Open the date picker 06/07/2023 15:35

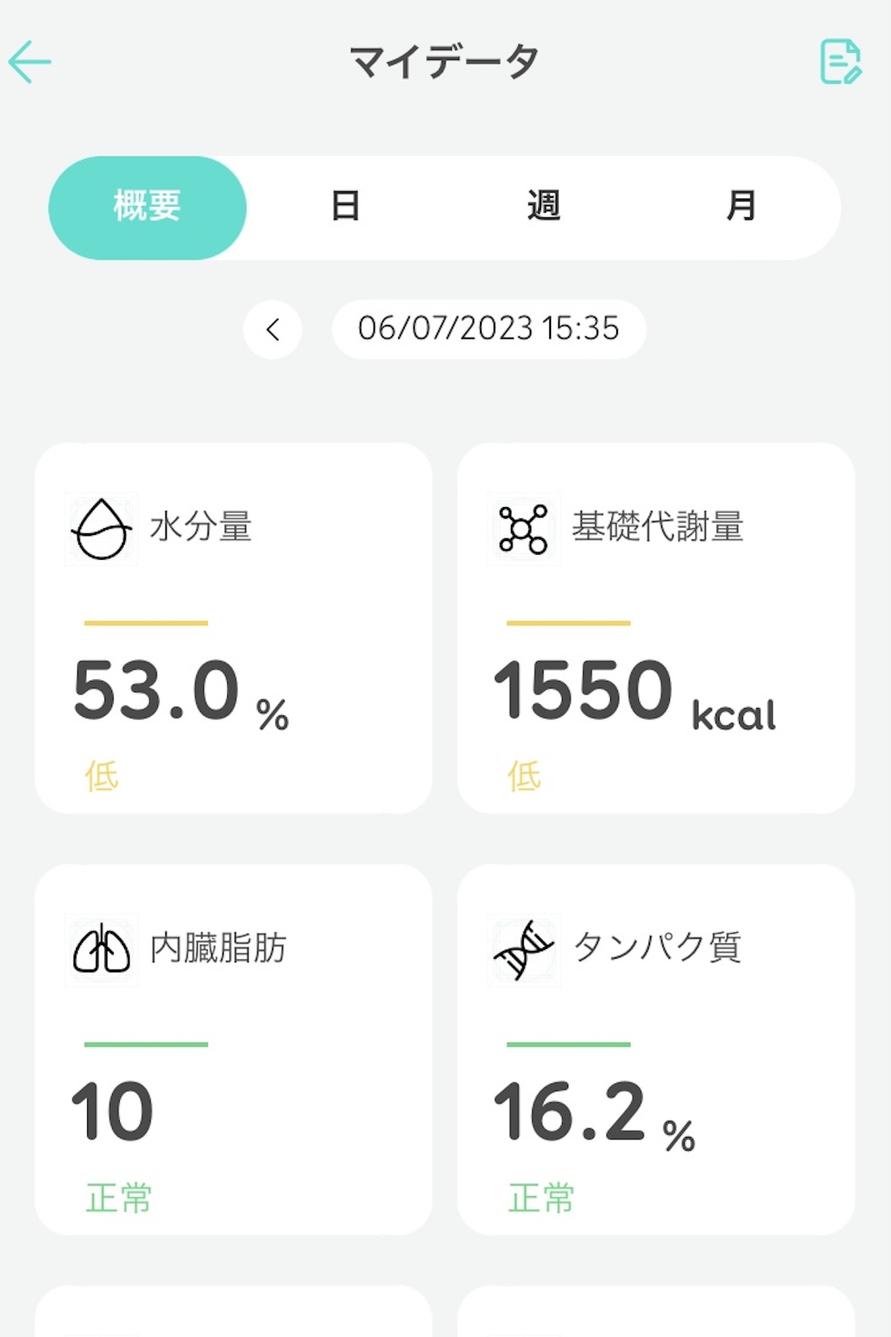point(489,329)
